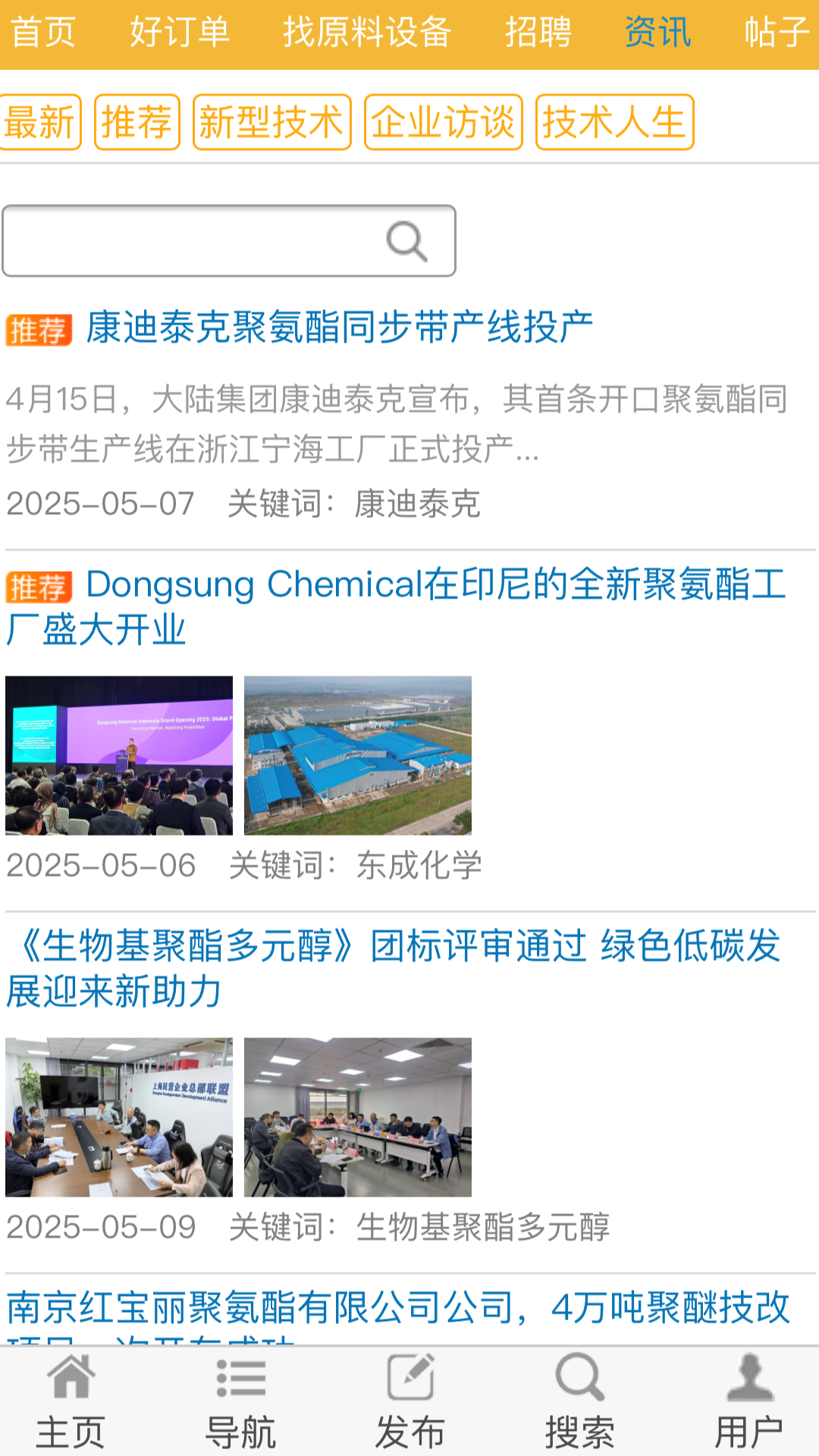Switch to the 技术人生 tab

[614, 121]
